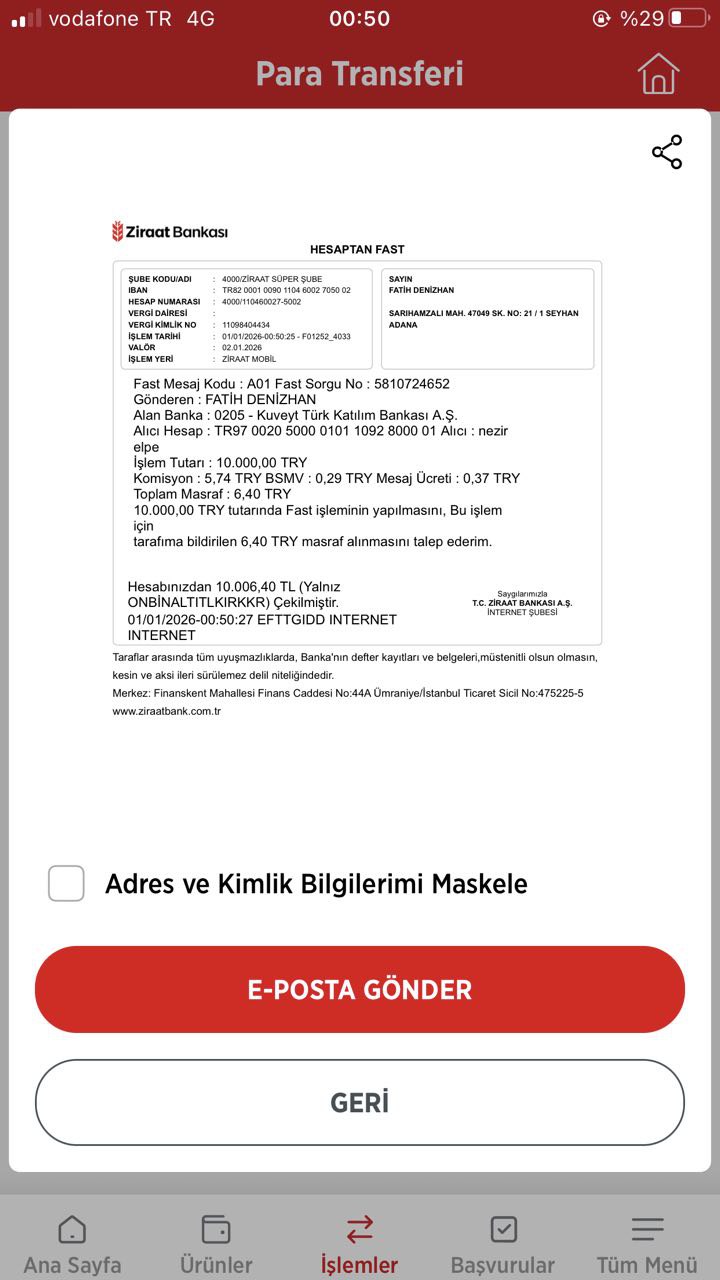Select the İşlemler tab

360,1245
